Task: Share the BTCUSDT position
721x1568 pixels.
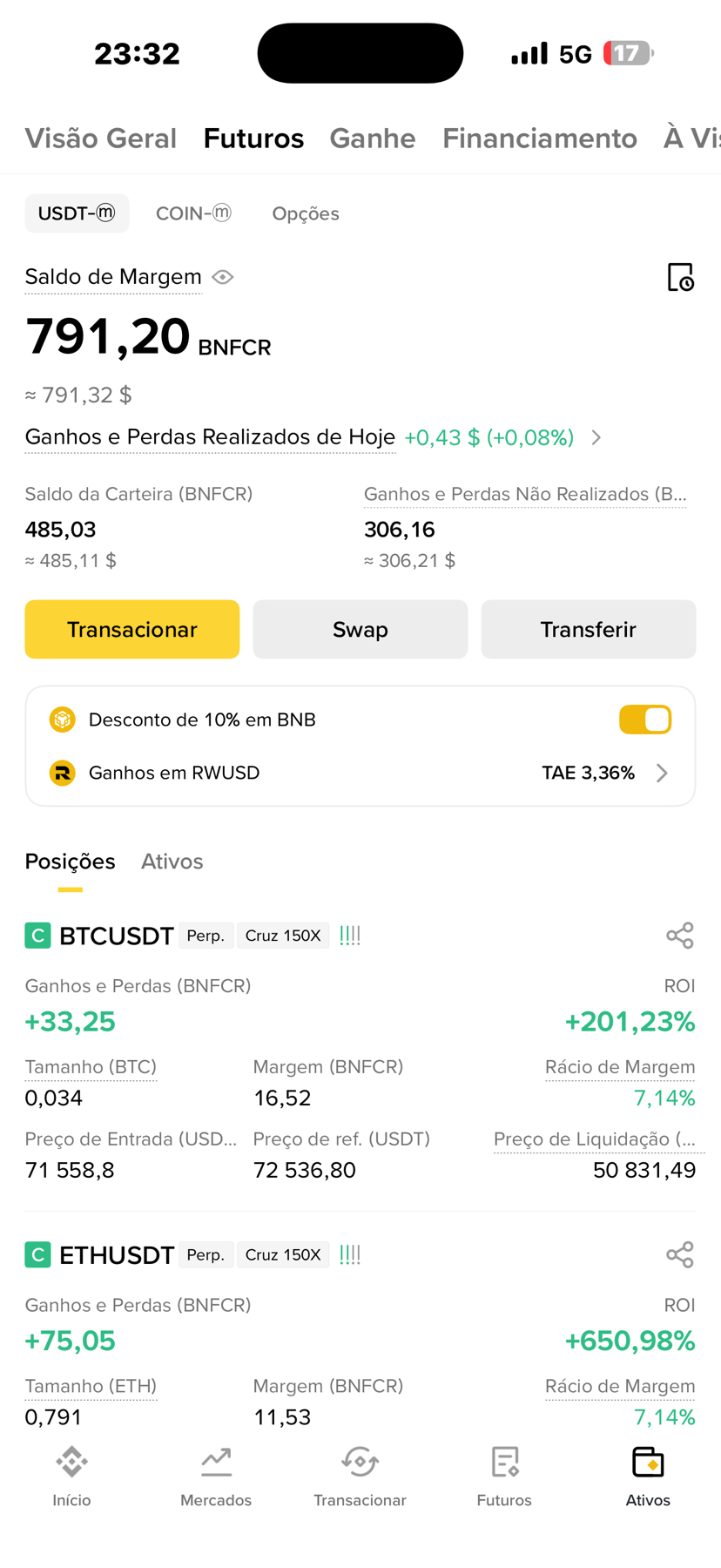Action: pyautogui.click(x=680, y=936)
